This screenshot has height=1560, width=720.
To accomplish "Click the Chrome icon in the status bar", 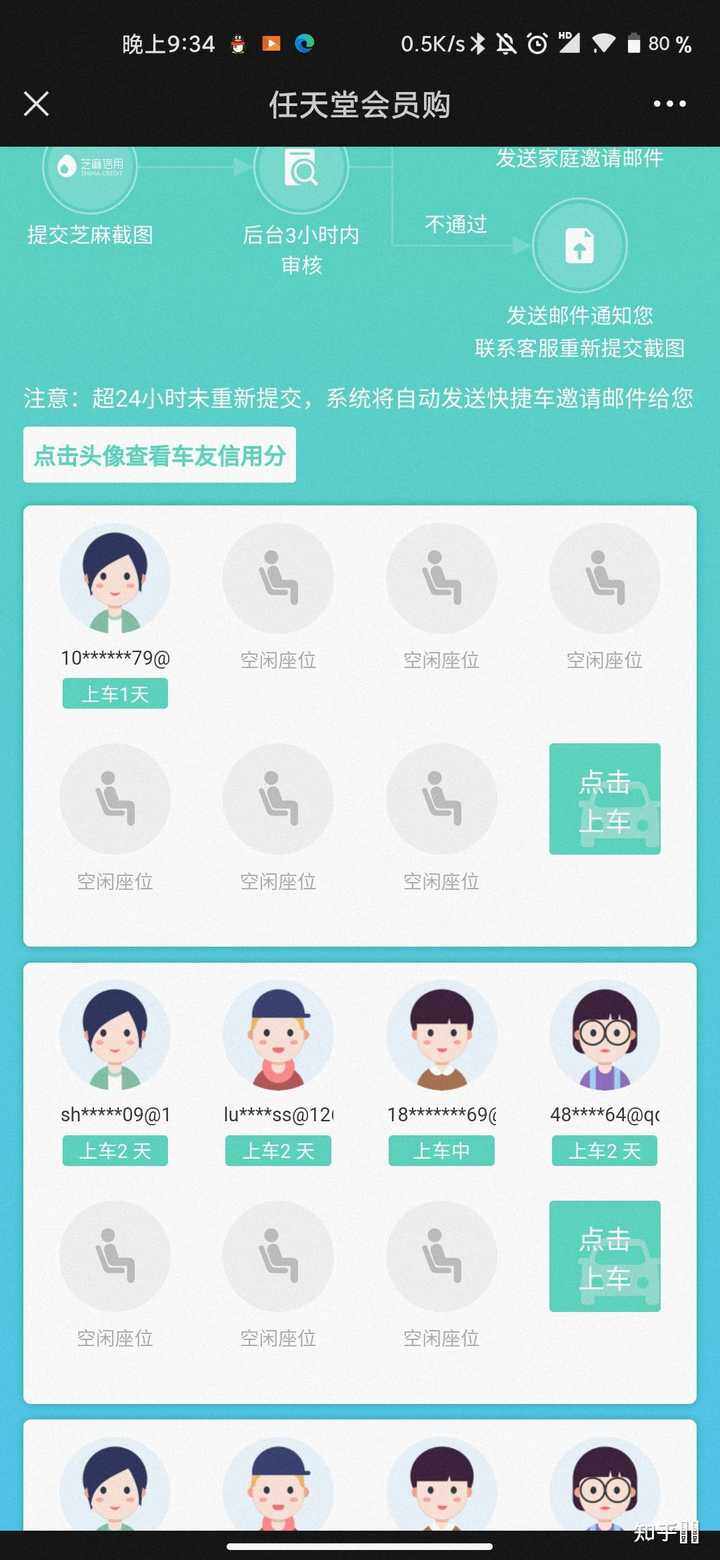I will coord(303,44).
